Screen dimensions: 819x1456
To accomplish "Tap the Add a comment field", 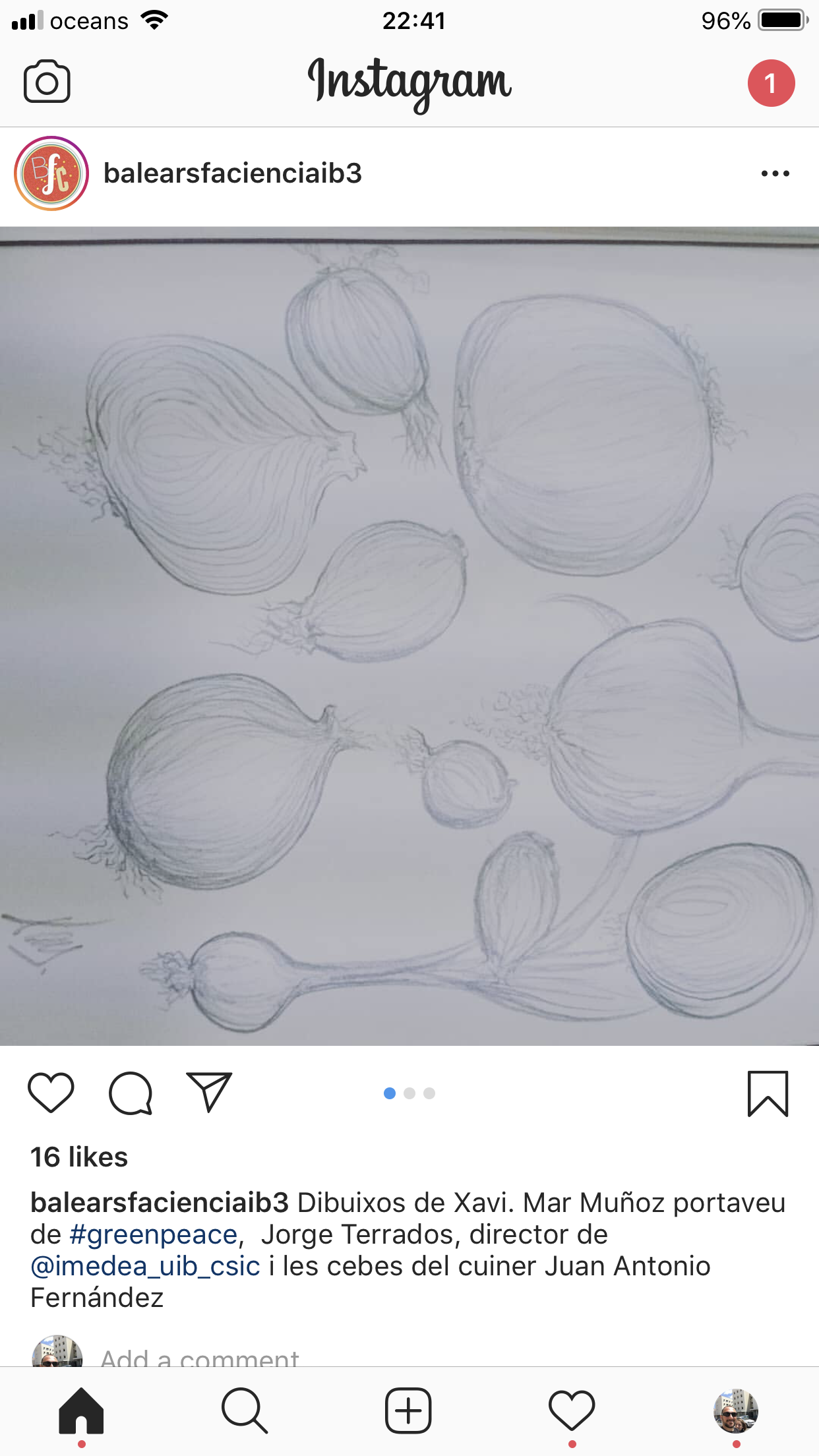I will pyautogui.click(x=200, y=1357).
